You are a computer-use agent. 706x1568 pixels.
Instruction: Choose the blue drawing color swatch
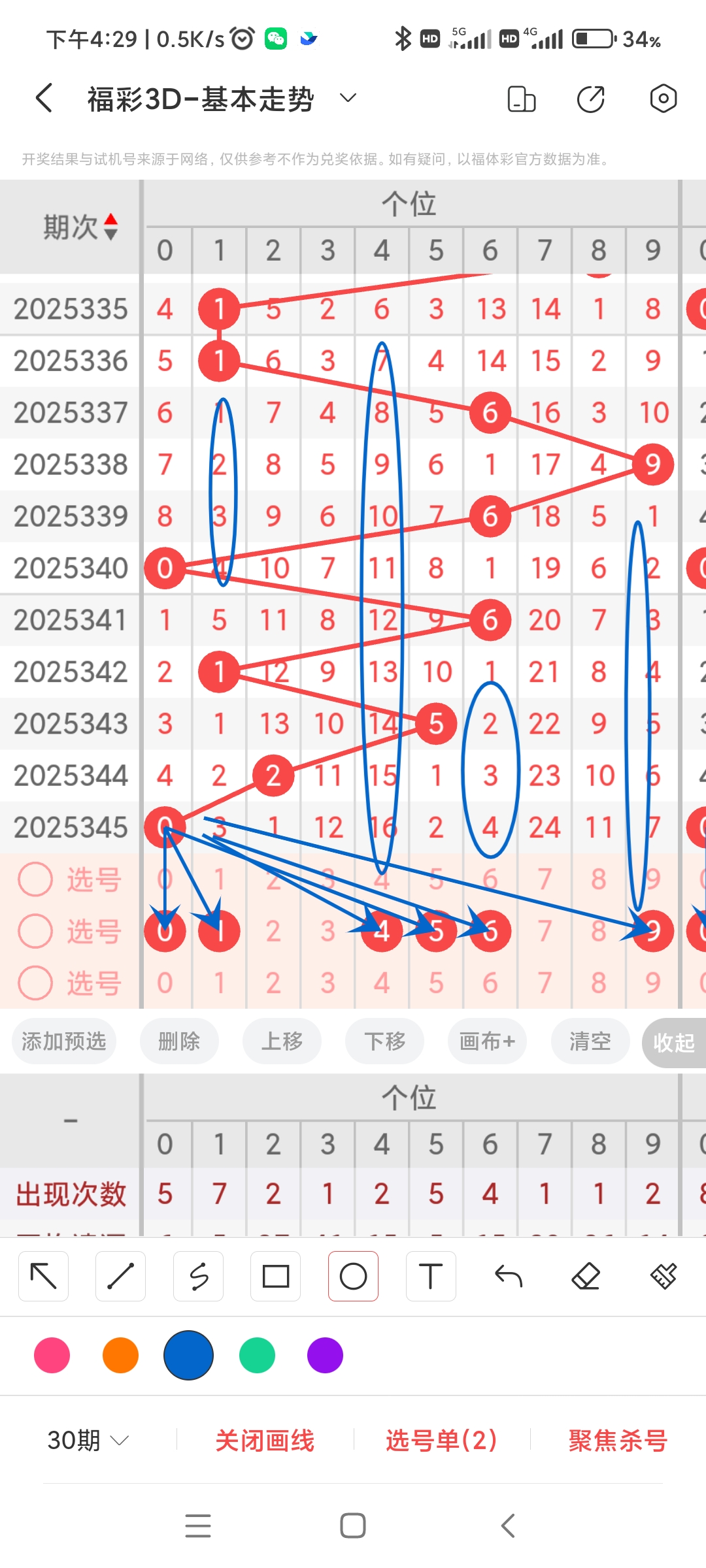(188, 1356)
